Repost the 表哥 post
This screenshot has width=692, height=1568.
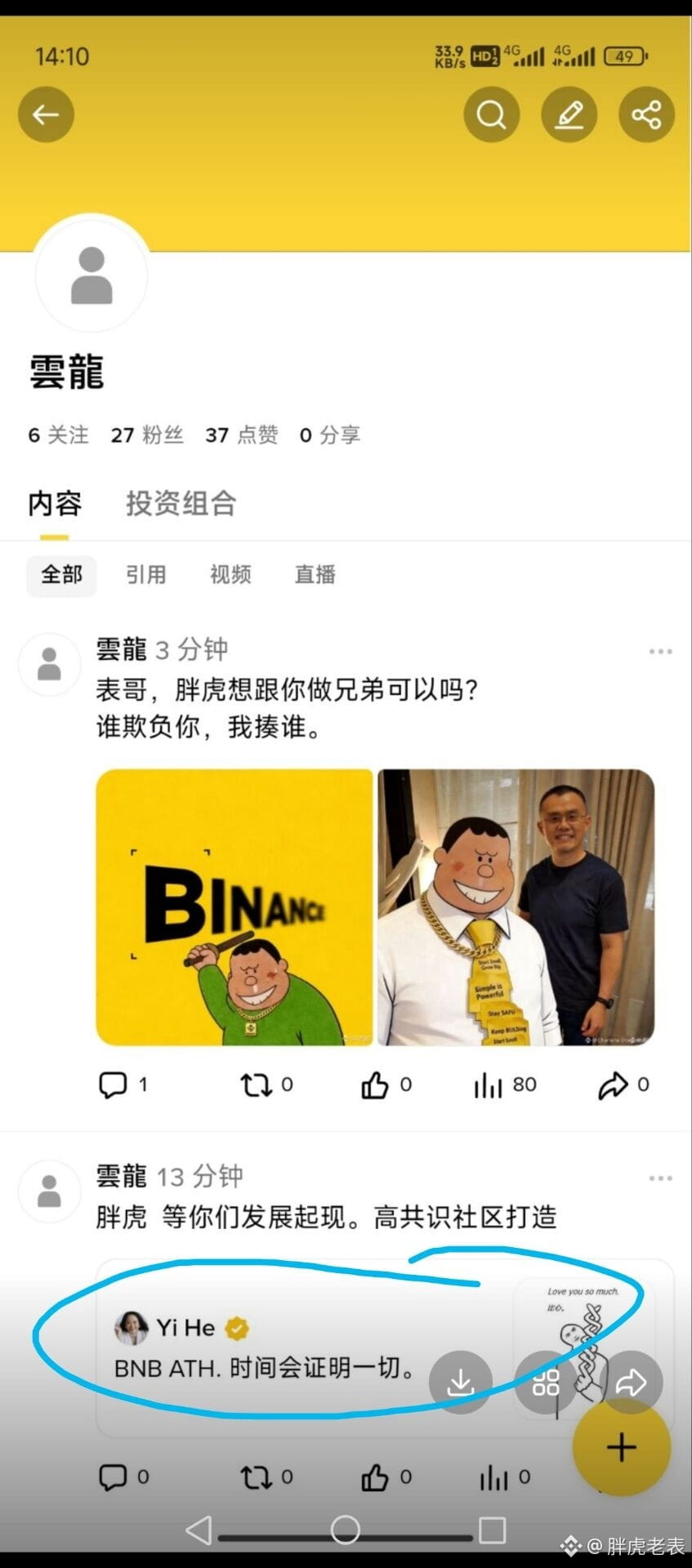tap(256, 1085)
